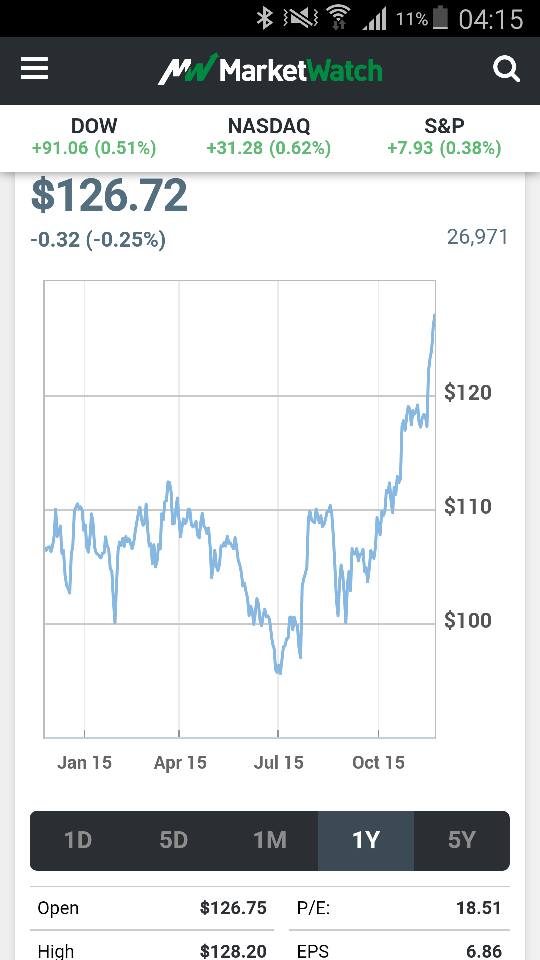The height and width of the screenshot is (960, 540).
Task: Open the hamburger menu drawer
Action: coord(34,70)
